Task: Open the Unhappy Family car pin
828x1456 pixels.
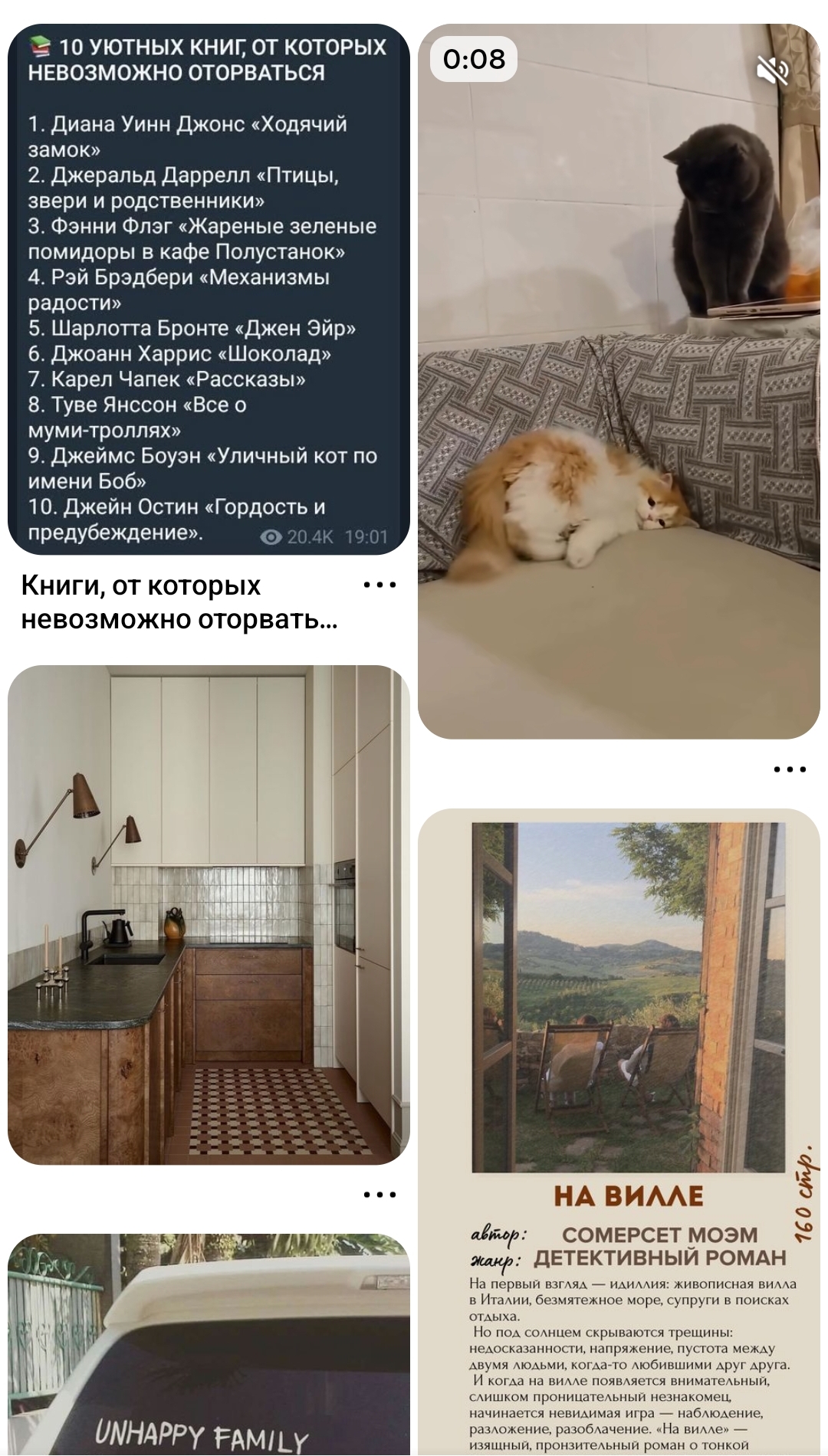Action: pos(209,1349)
